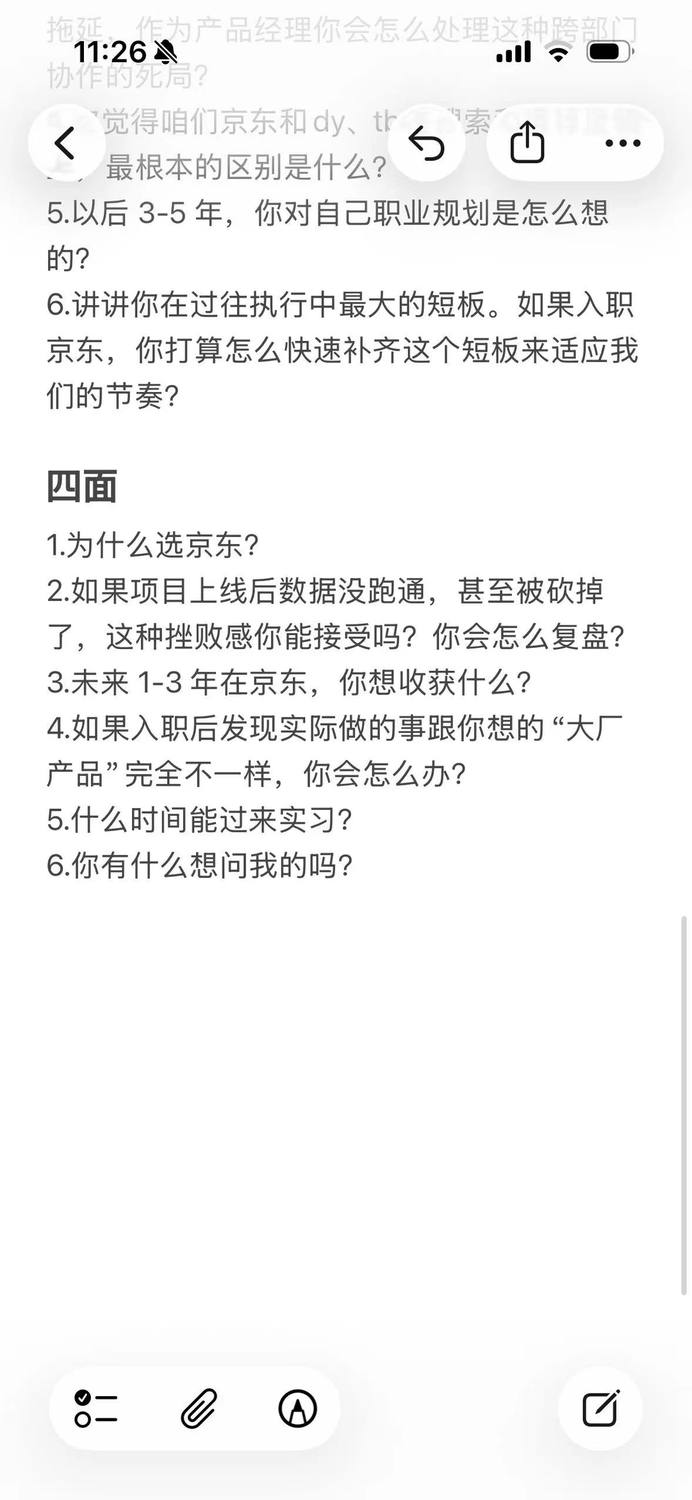Open the markup pen tool
This screenshot has width=692, height=1500.
coord(297,1409)
